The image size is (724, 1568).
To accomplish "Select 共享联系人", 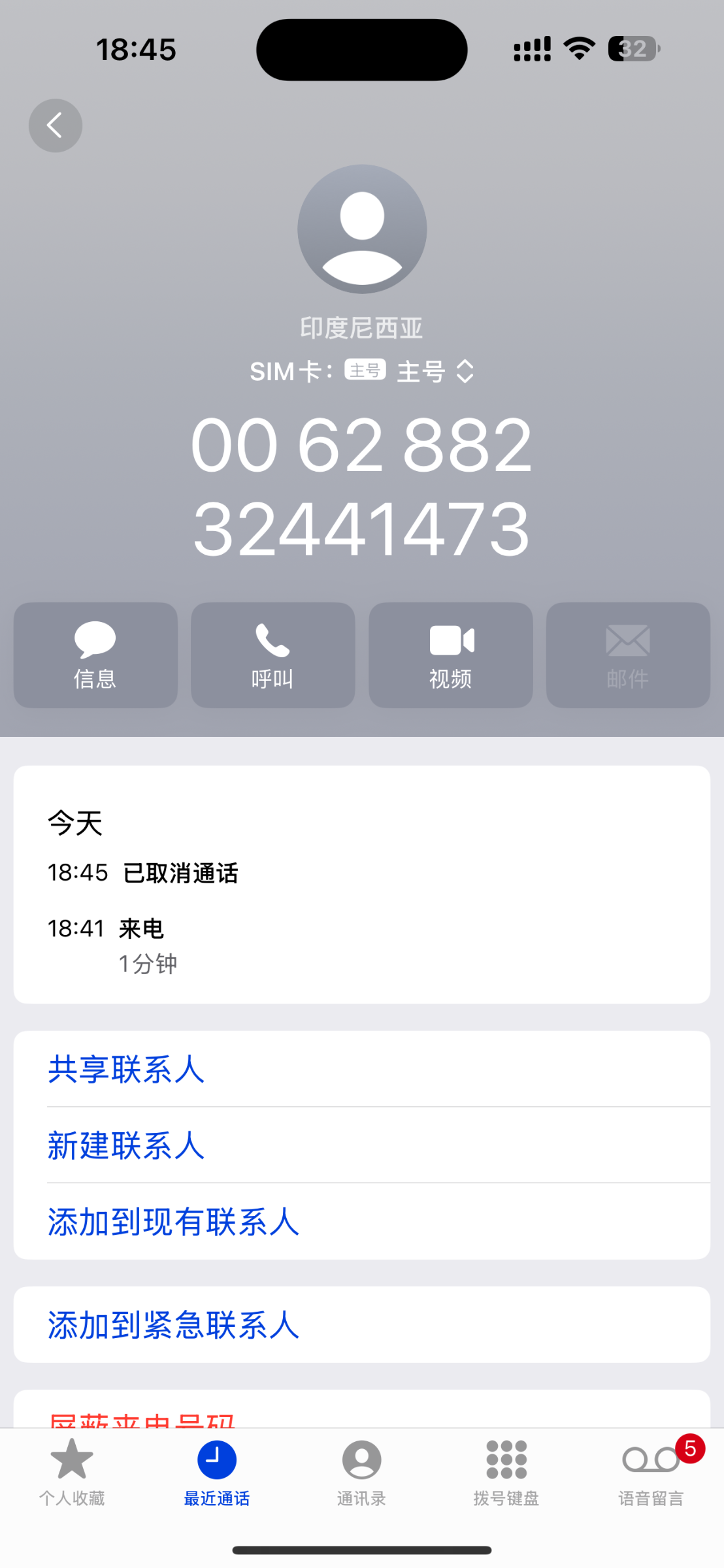I will 362,1069.
